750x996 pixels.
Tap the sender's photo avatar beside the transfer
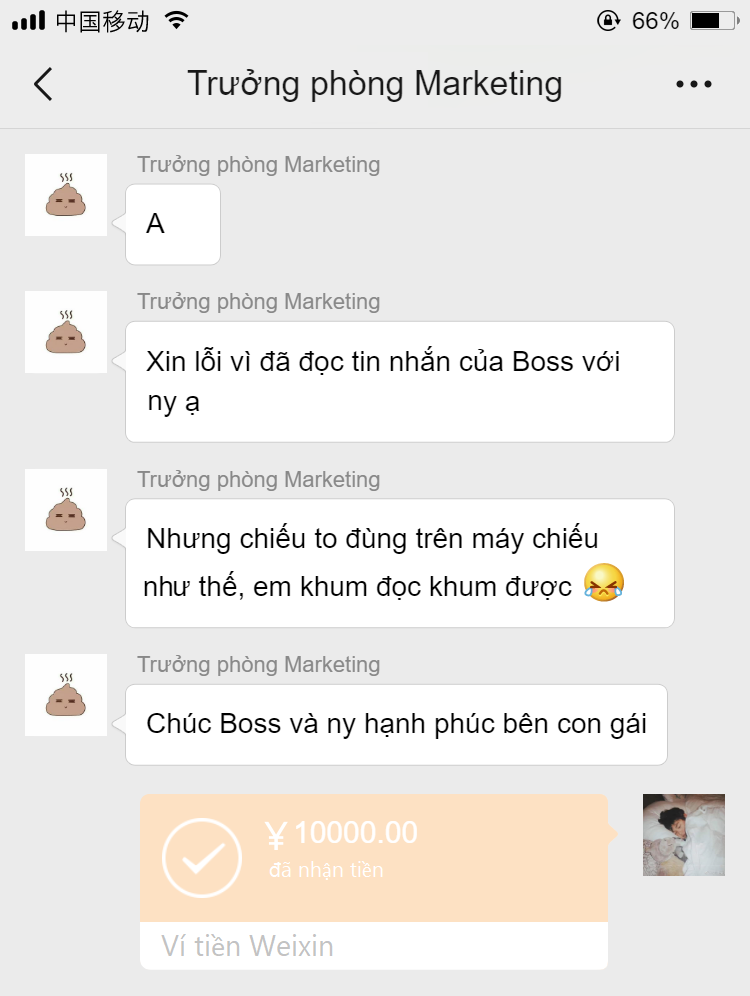coord(683,835)
